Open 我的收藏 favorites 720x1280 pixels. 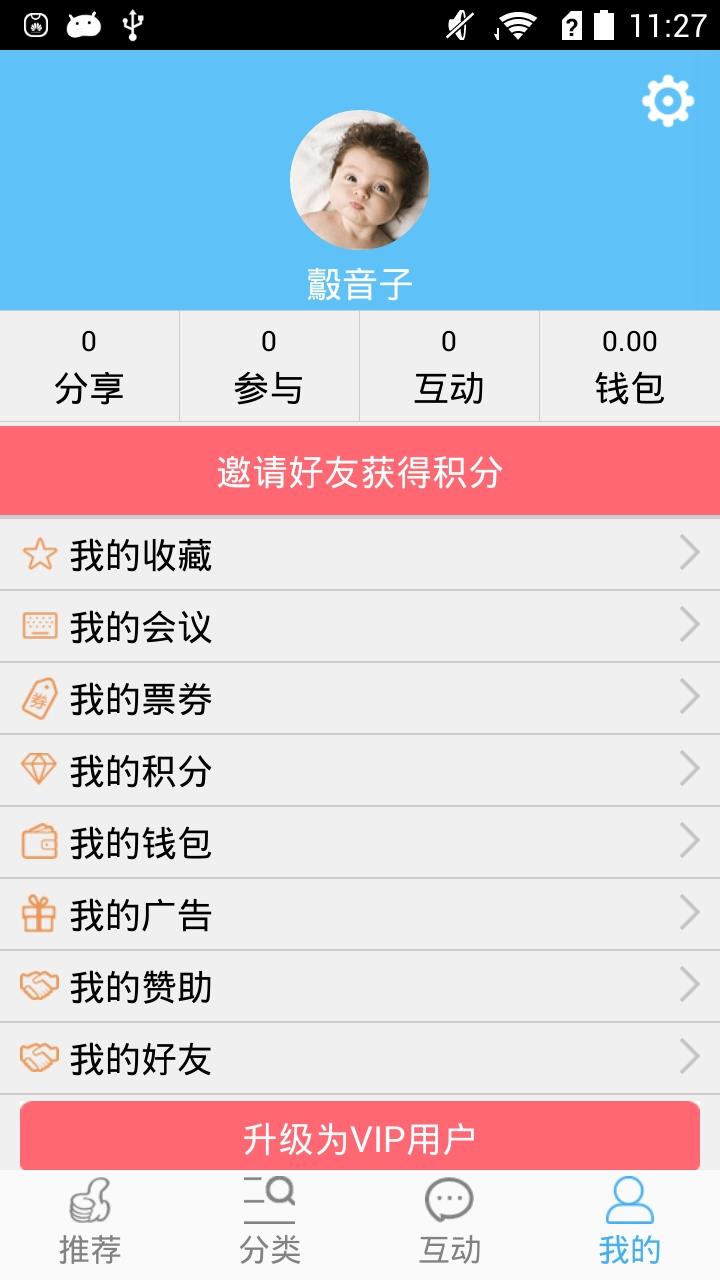click(360, 555)
